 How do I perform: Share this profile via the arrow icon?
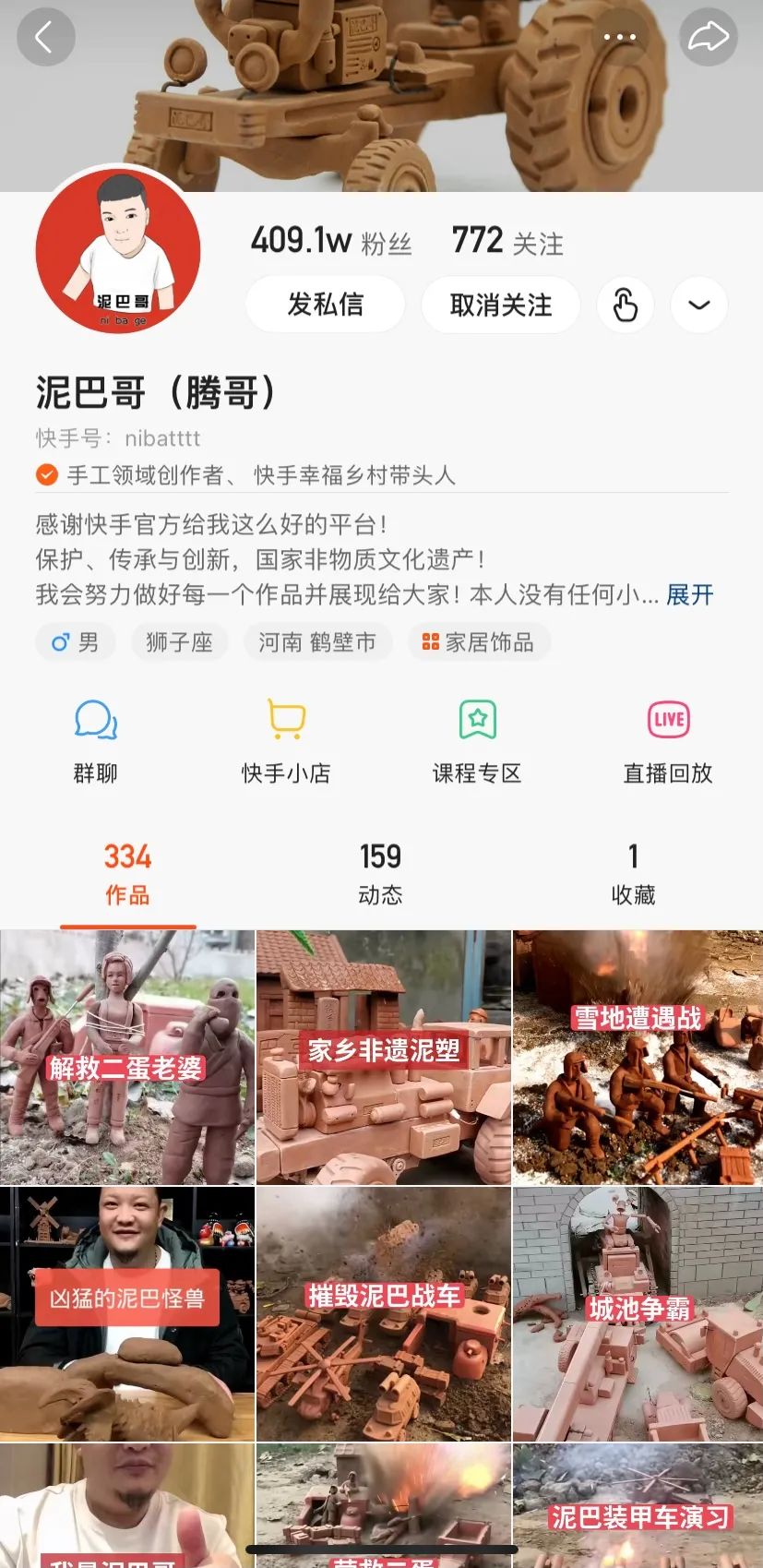tap(708, 37)
